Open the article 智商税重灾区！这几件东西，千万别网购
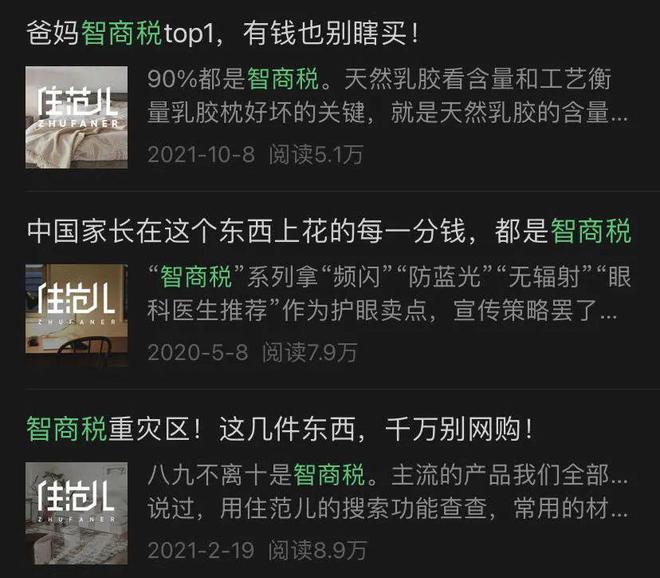The width and height of the screenshot is (660, 578). 280,429
